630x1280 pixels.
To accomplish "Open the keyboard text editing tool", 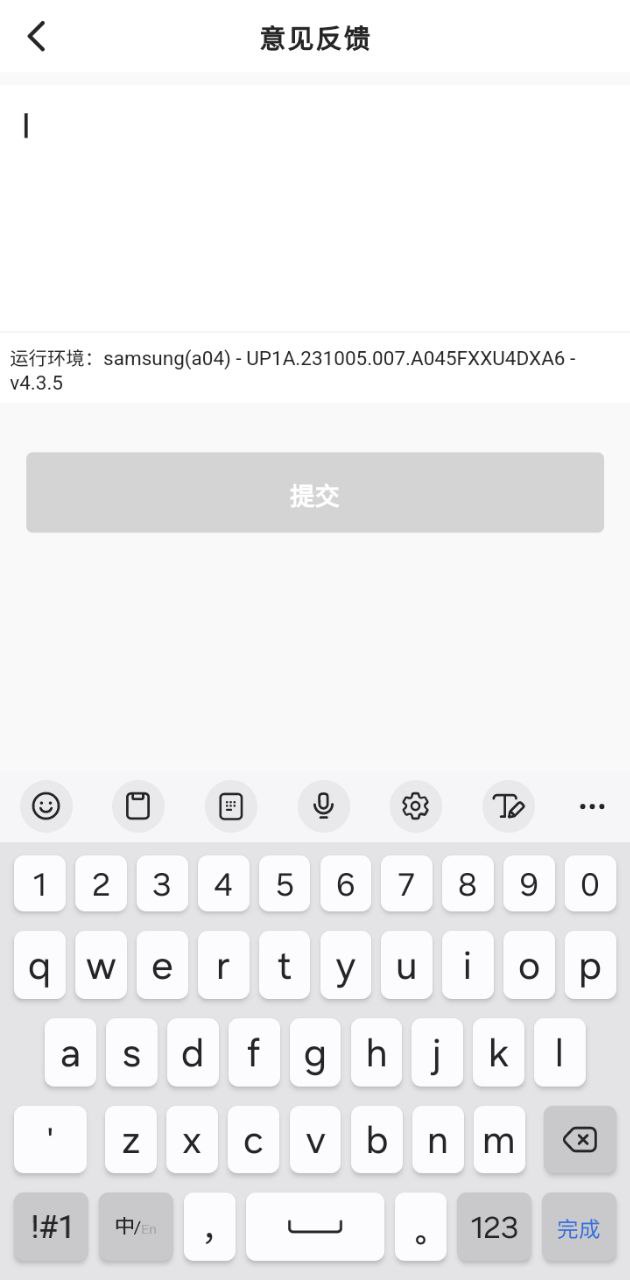I will pos(508,806).
